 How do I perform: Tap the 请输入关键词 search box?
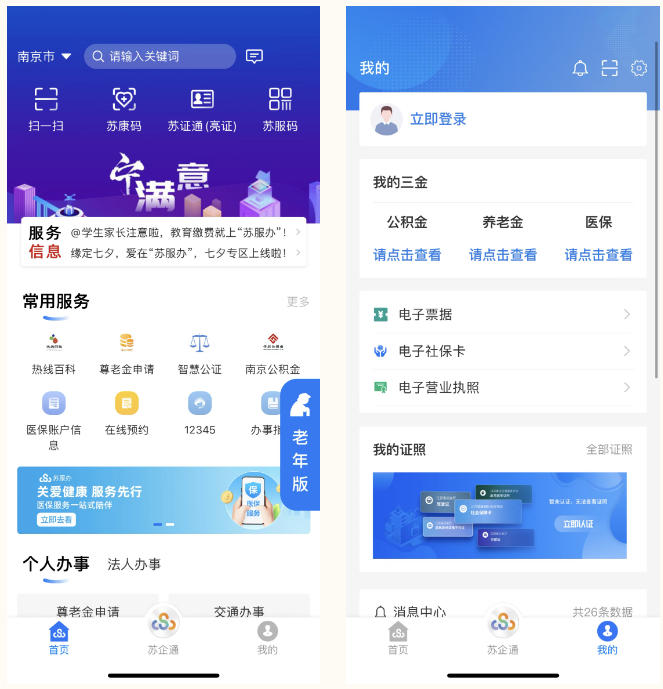160,56
